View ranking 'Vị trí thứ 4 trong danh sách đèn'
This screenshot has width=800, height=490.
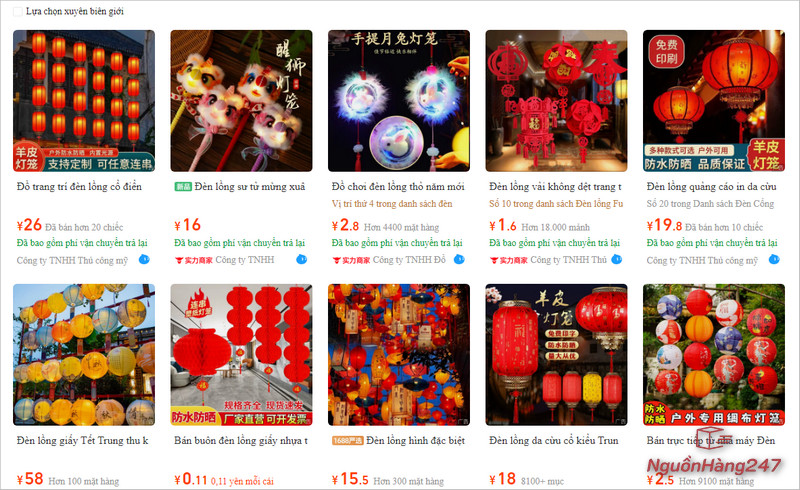(x=392, y=203)
